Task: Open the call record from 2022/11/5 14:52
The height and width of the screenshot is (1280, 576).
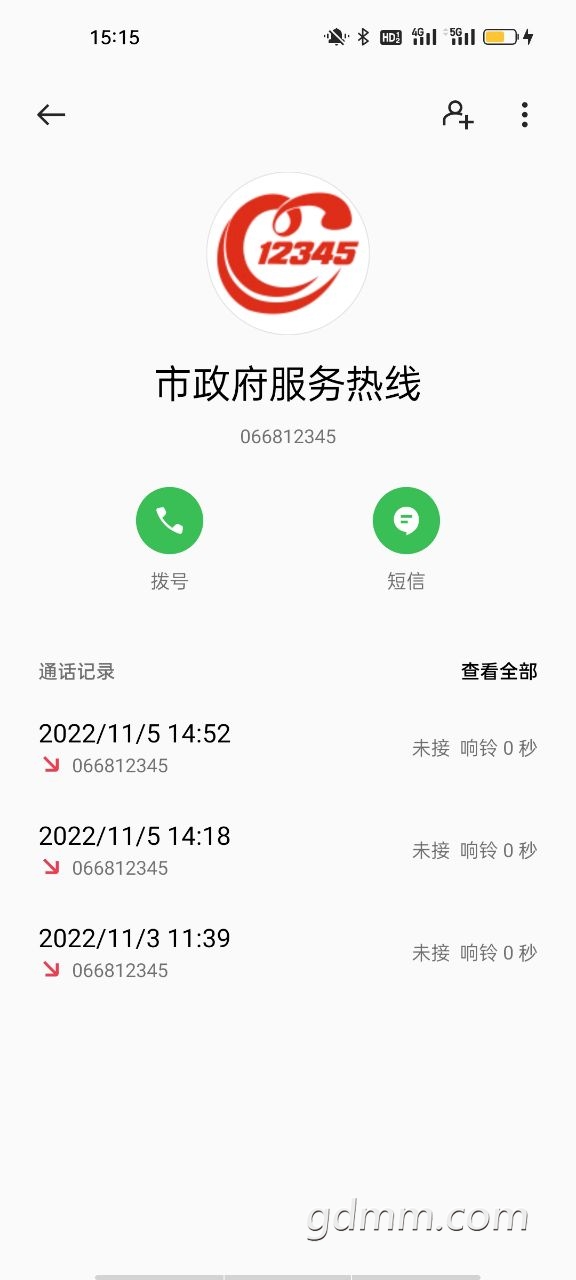Action: pos(288,748)
